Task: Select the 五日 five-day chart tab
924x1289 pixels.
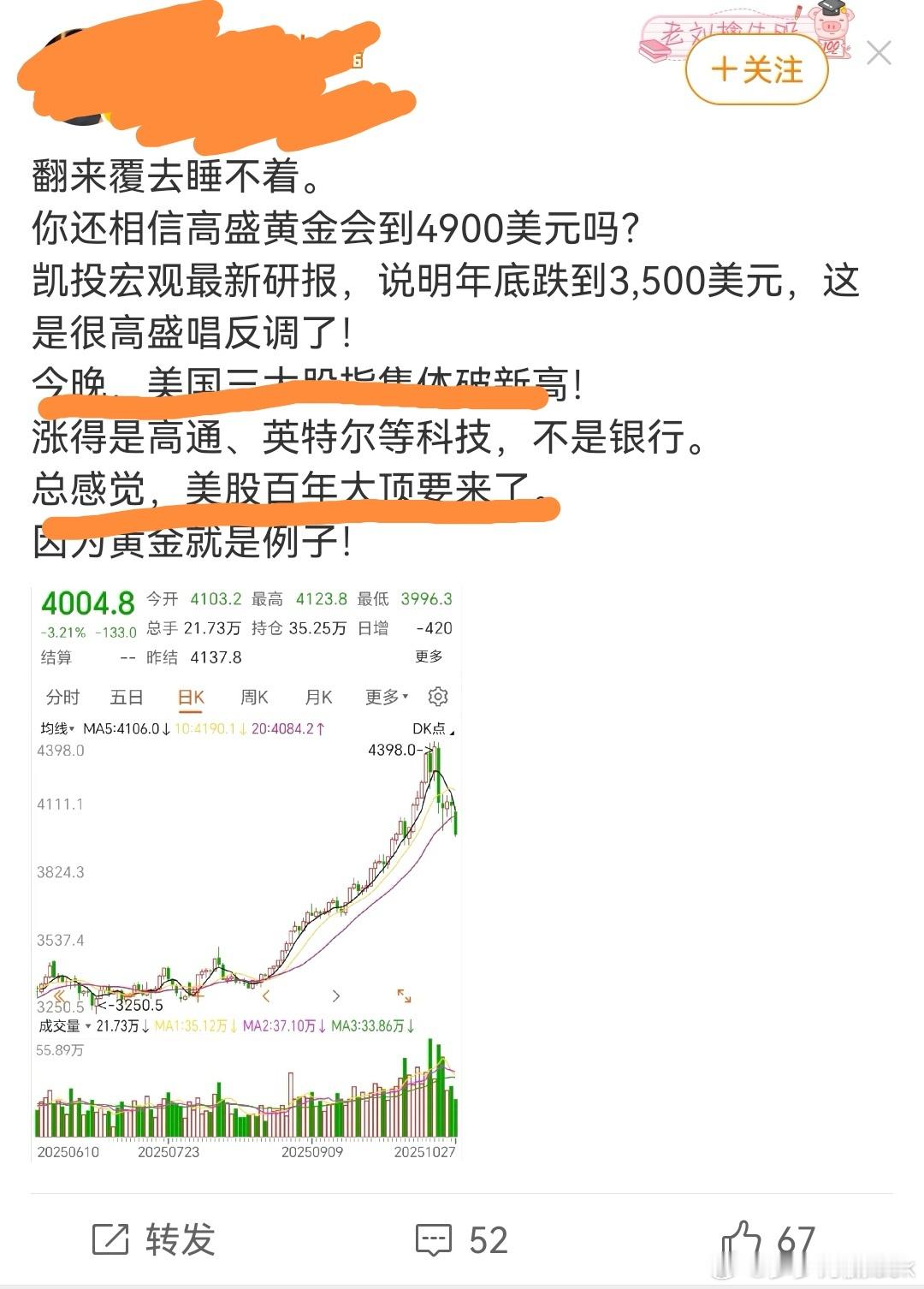Action: (x=127, y=697)
